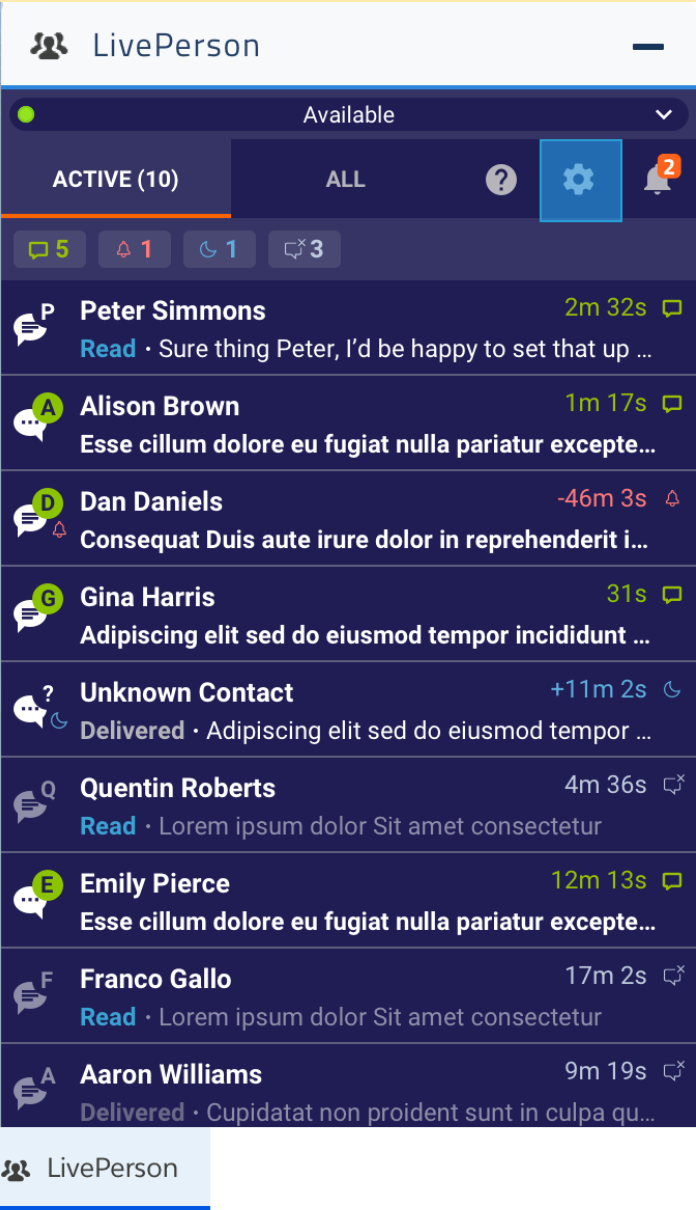
Task: Filter by the overdue bell chip showing 1
Action: click(134, 250)
